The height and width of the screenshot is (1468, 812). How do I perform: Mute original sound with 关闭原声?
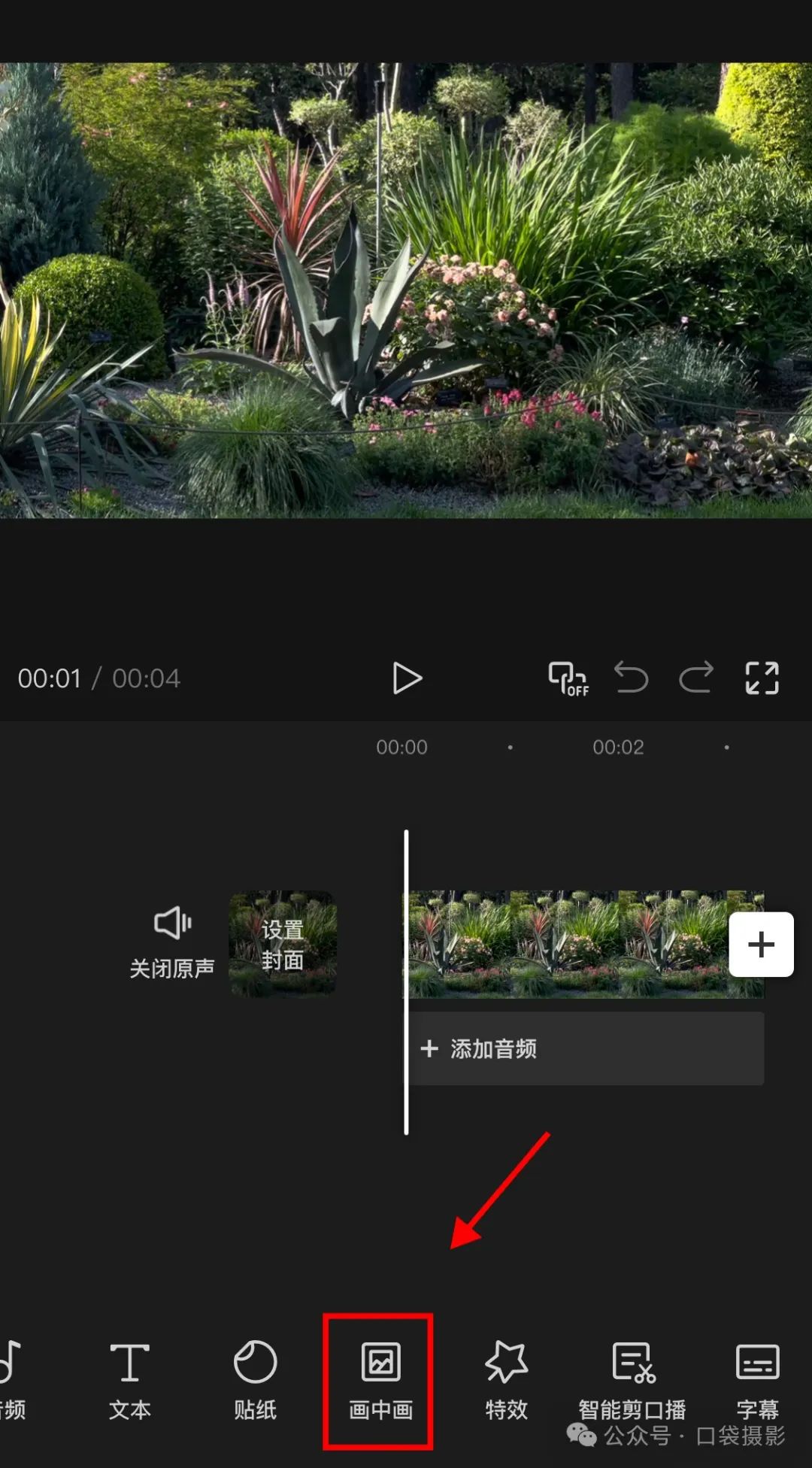tap(172, 943)
